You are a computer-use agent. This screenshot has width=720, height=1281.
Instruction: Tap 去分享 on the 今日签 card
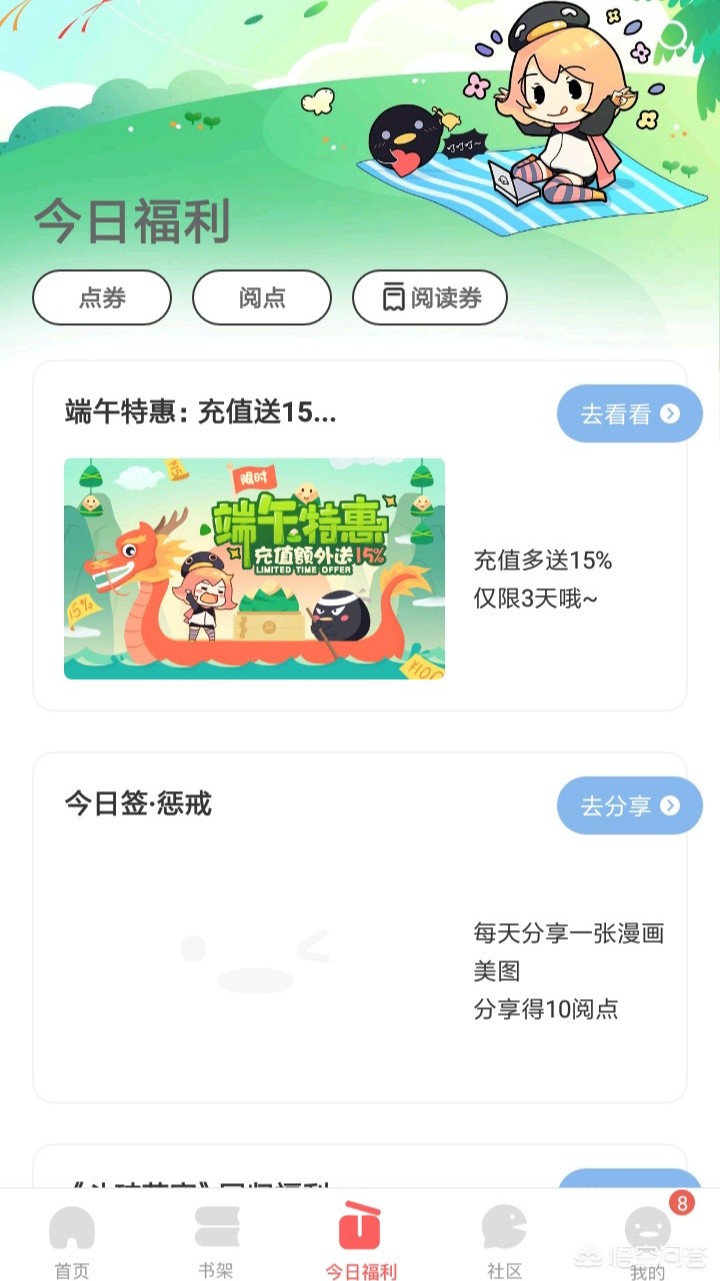tap(629, 806)
